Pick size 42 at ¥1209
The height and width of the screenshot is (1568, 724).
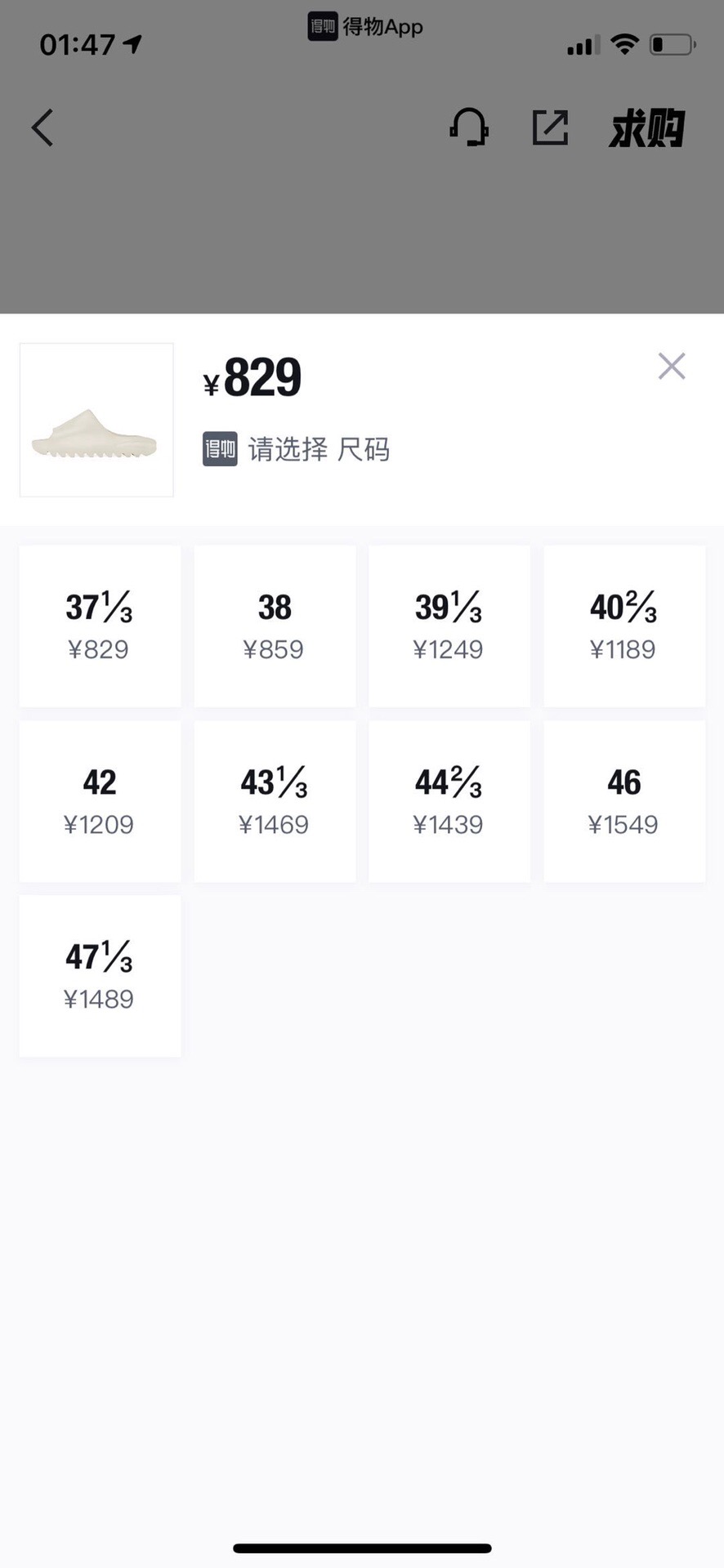coord(100,800)
